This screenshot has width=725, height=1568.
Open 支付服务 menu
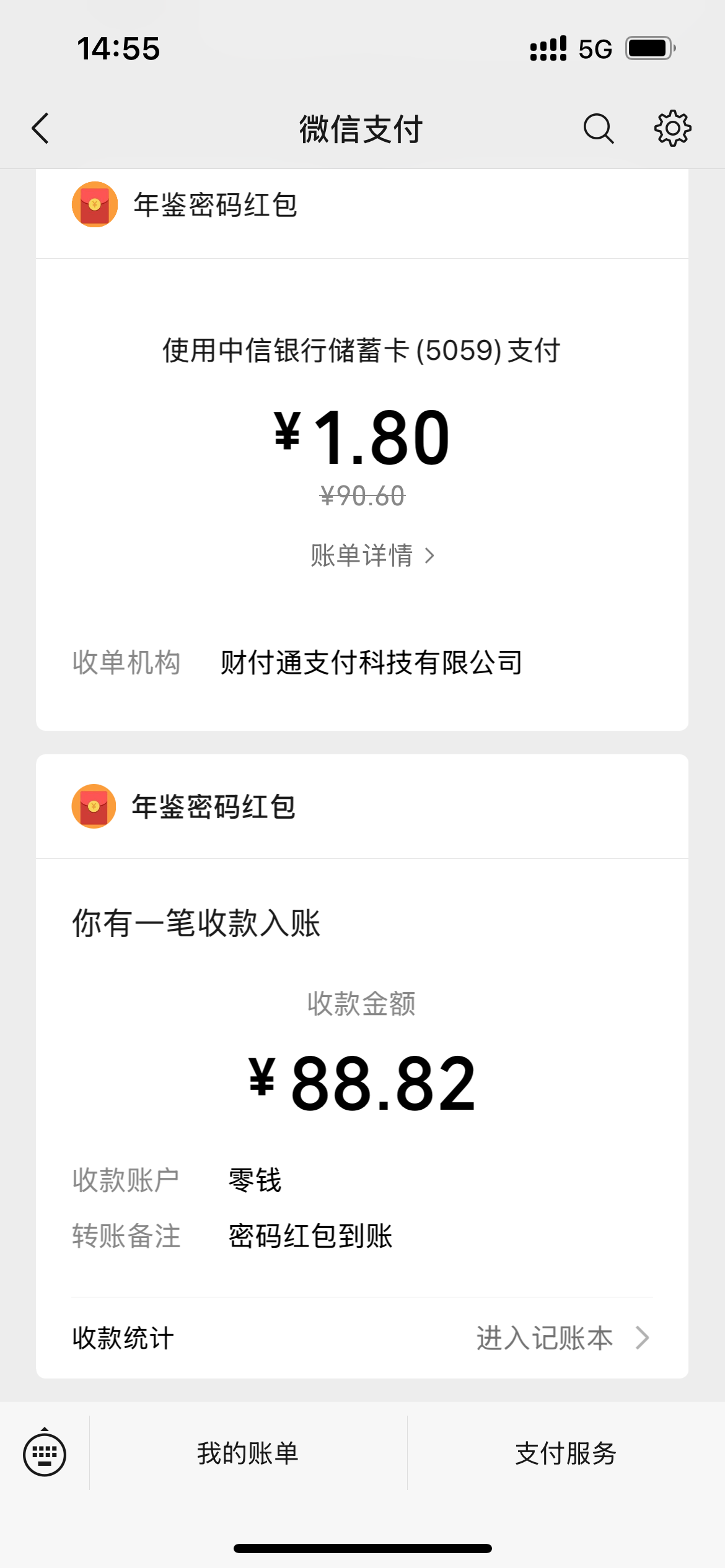[x=566, y=1453]
